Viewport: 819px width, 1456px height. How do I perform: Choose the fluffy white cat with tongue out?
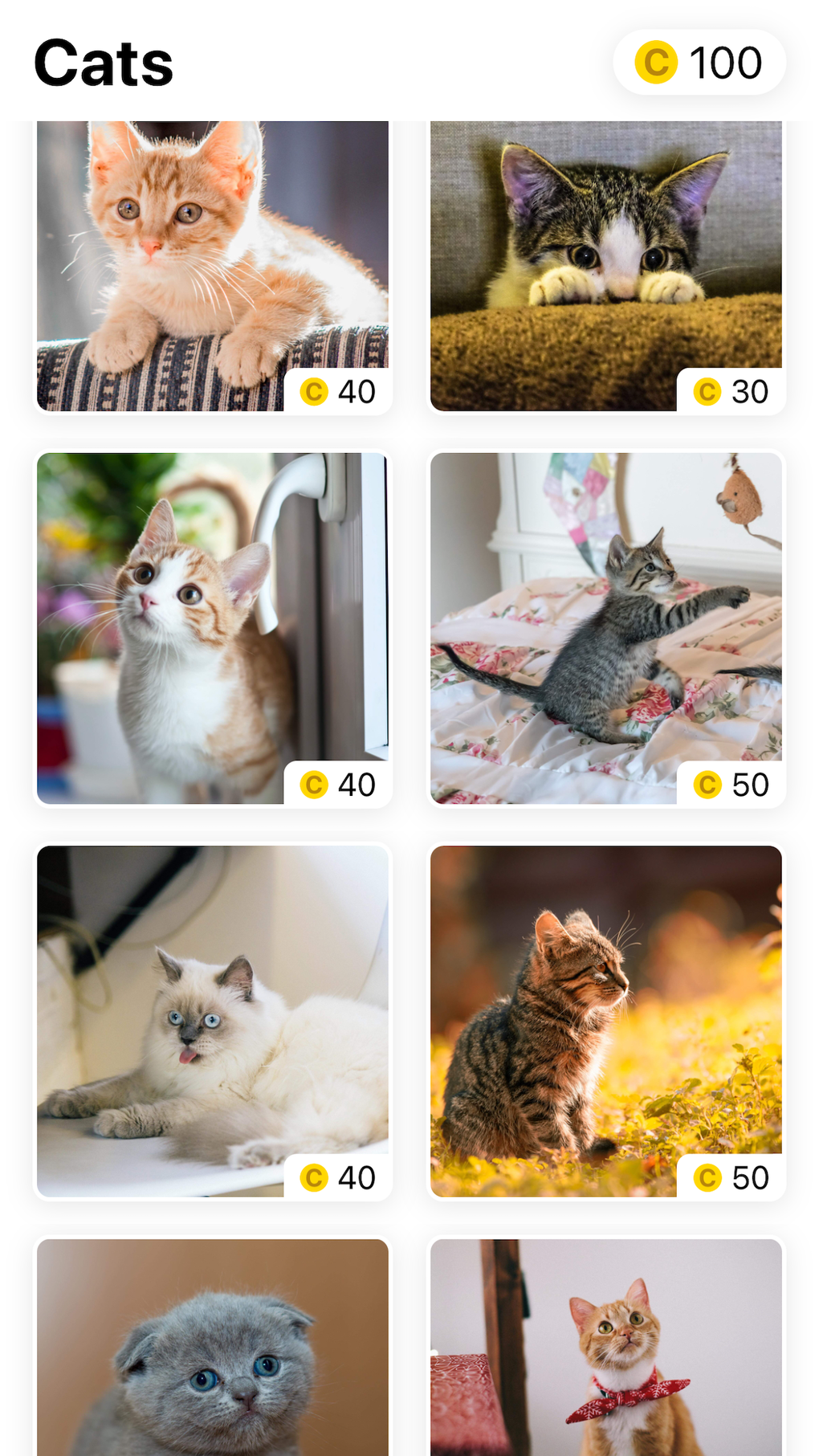coord(212,1021)
